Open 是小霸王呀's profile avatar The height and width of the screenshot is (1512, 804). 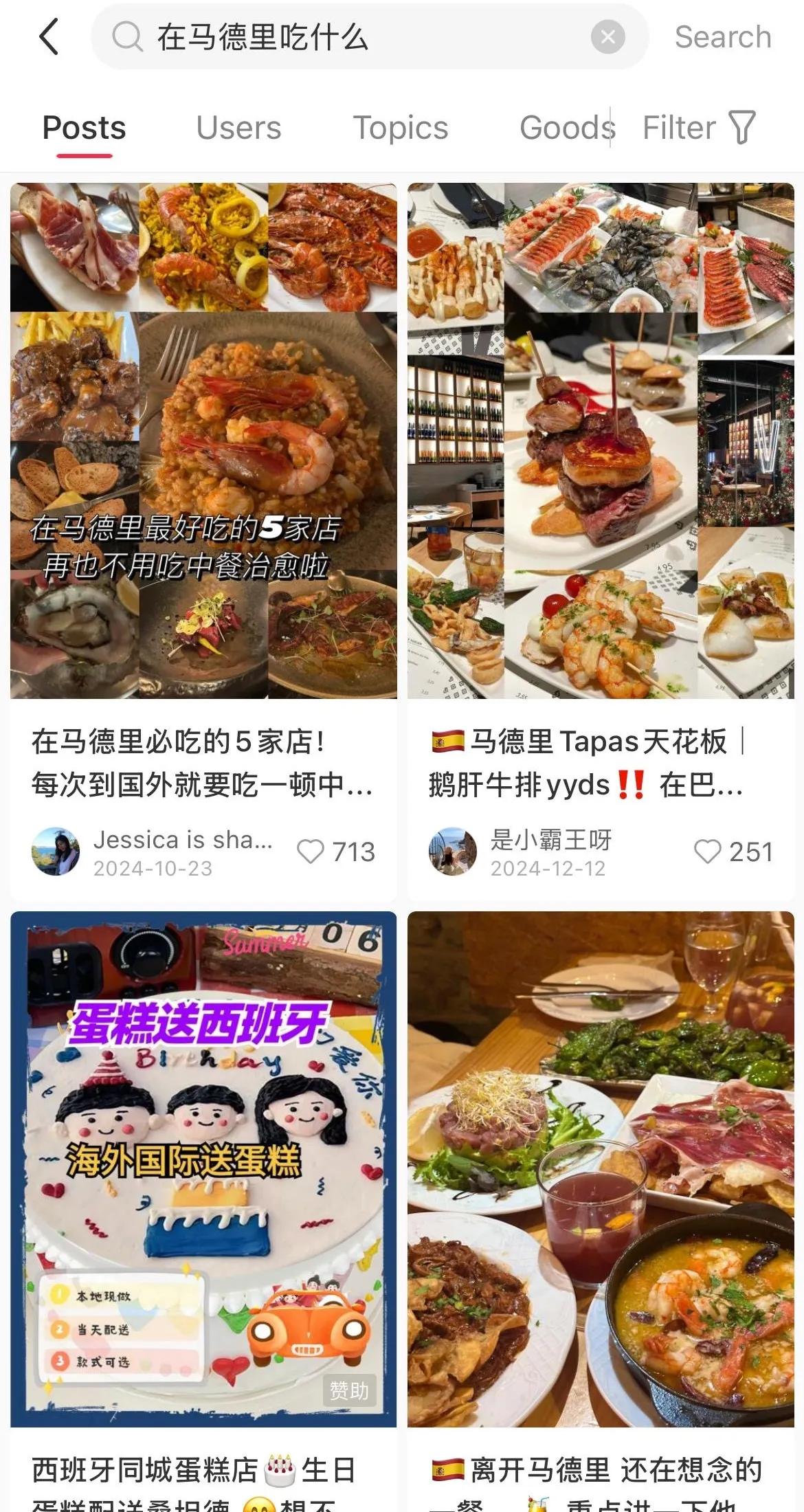(x=453, y=852)
